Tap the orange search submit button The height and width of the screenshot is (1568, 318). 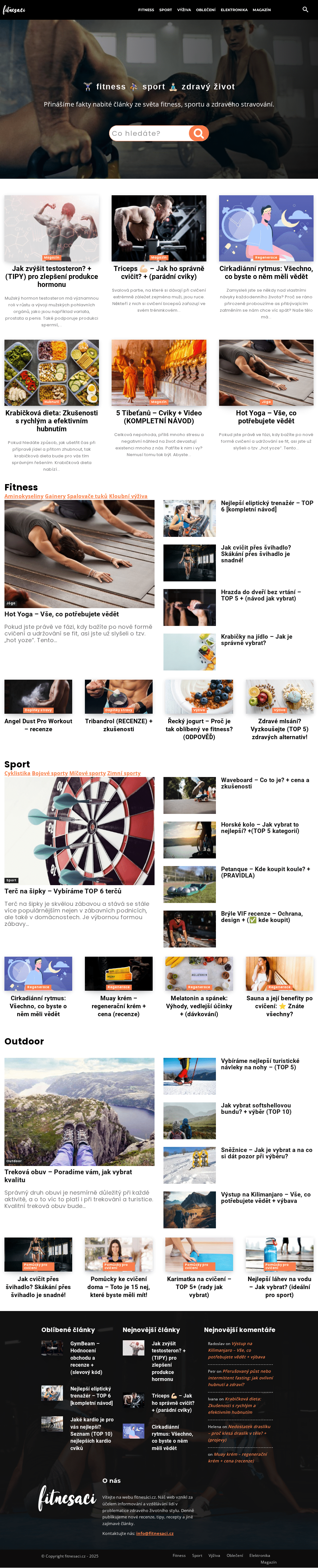(198, 133)
